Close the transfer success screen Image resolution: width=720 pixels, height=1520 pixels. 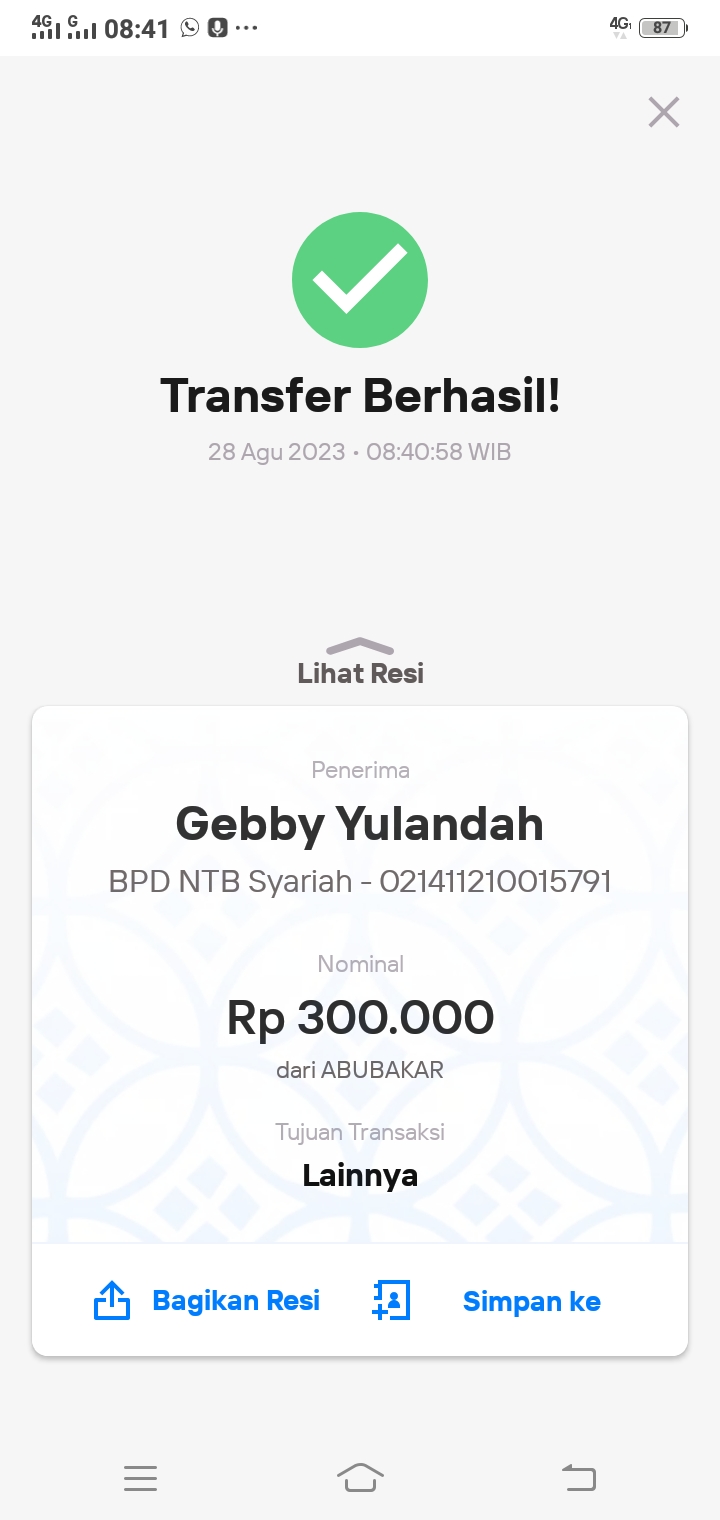[664, 112]
